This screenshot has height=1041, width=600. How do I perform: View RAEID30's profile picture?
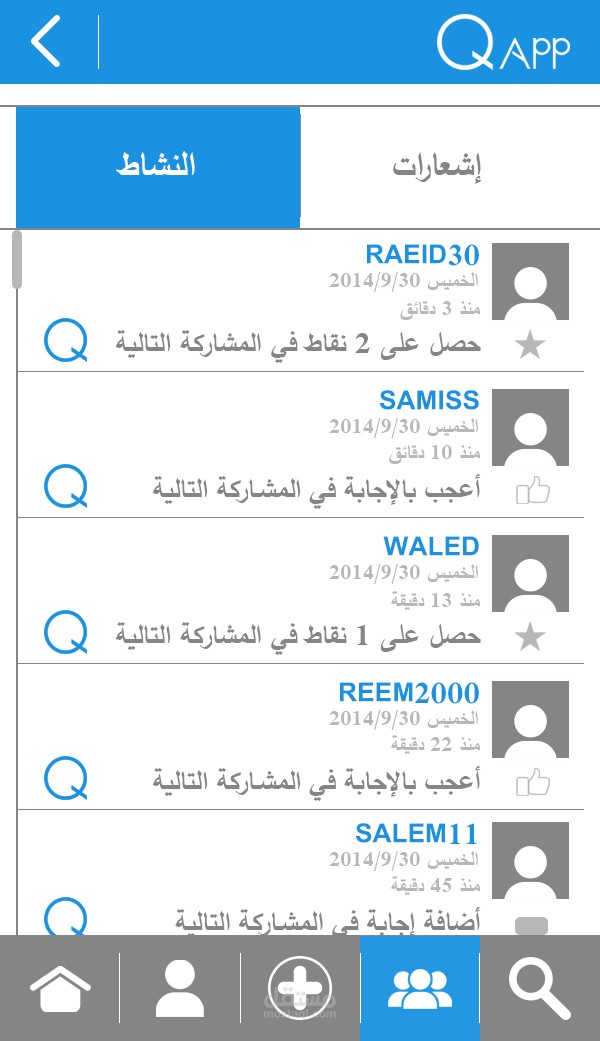[x=530, y=281]
